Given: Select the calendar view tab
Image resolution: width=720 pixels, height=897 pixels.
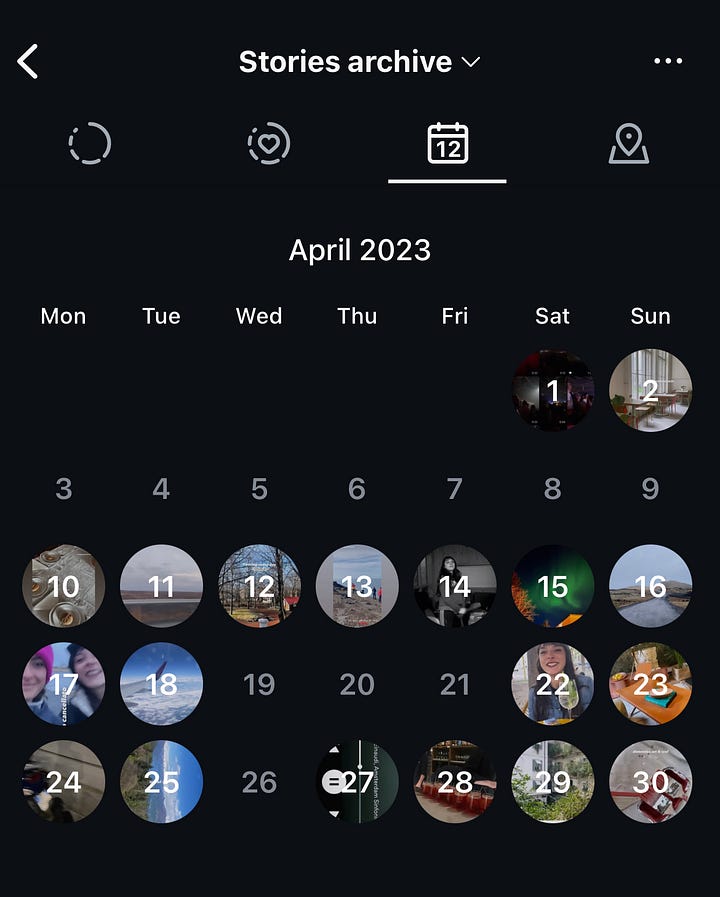Looking at the screenshot, I should tap(448, 144).
